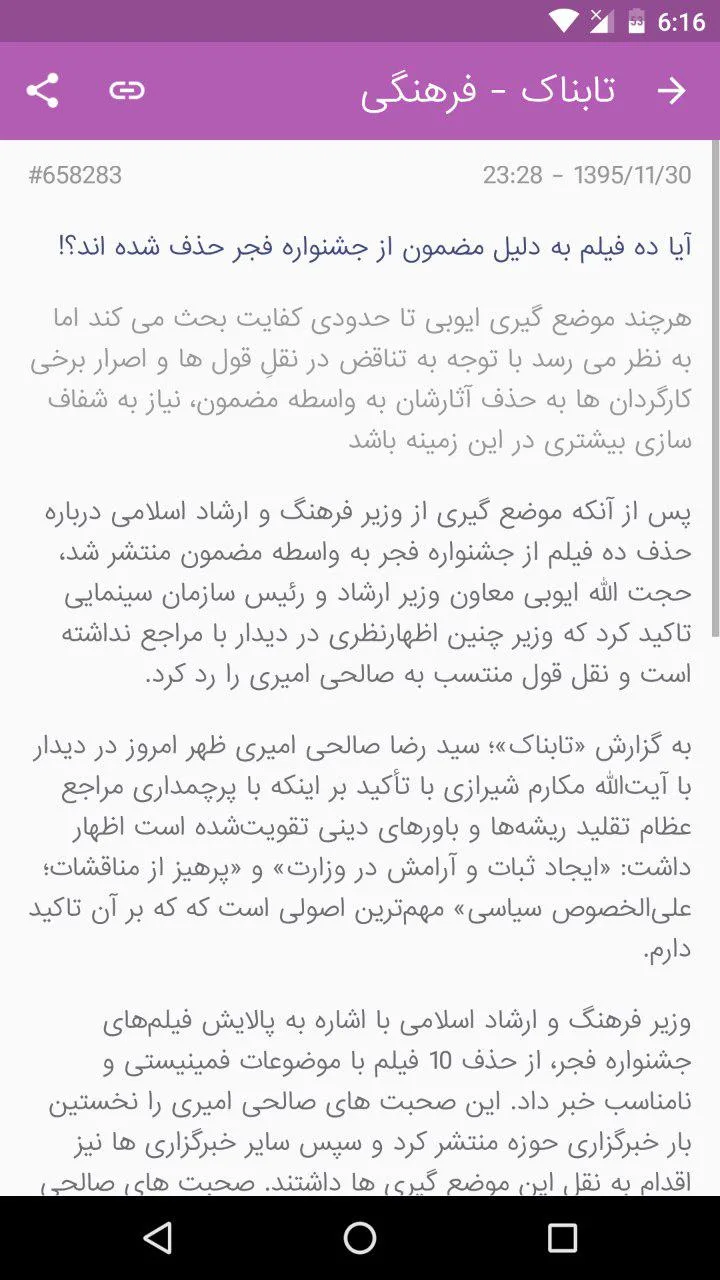
Task: Go back using the toolbar arrow
Action: [671, 91]
